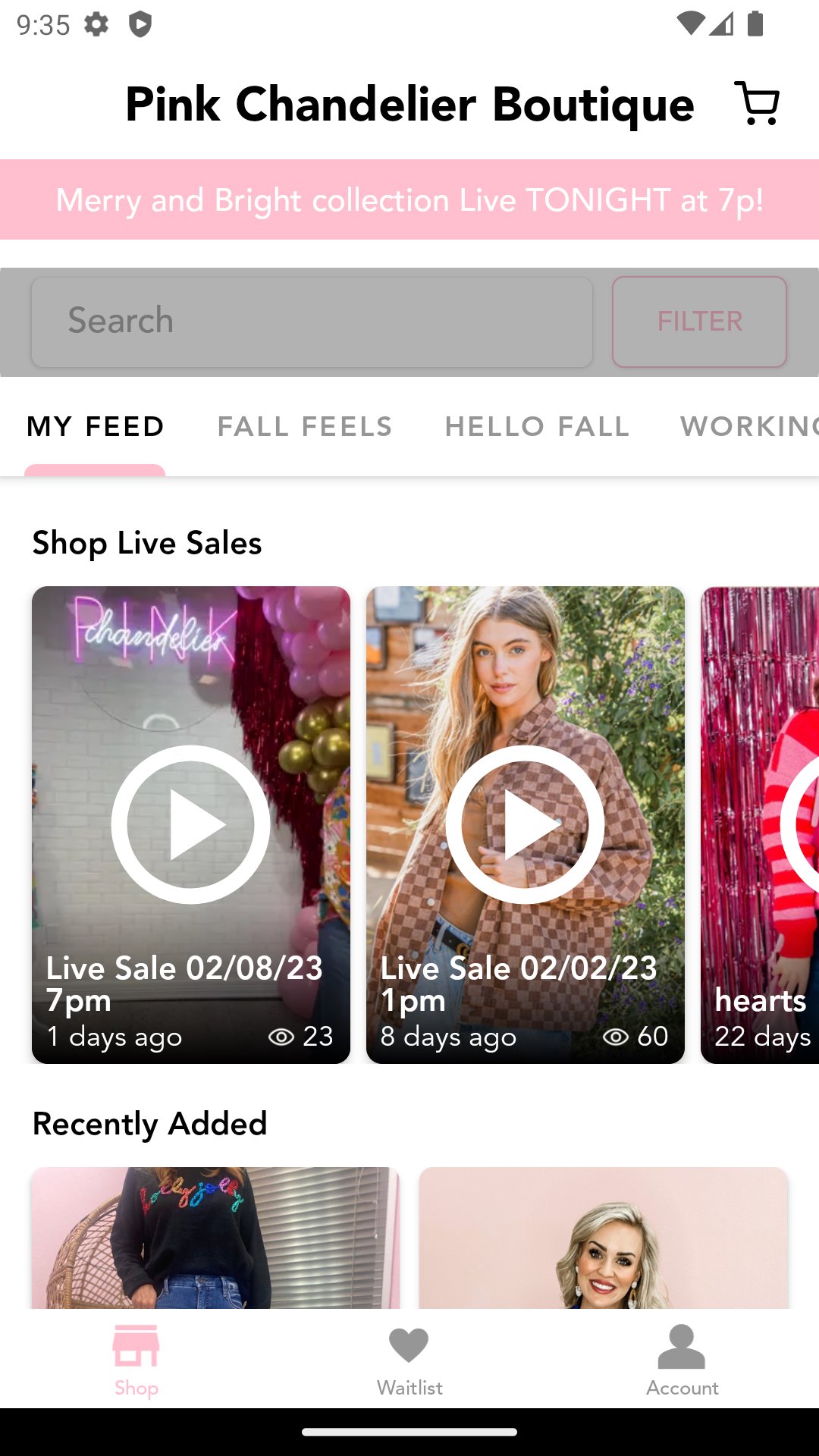Open the Merry and Bright announcement banner
Viewport: 819px width, 1456px height.
click(x=409, y=200)
